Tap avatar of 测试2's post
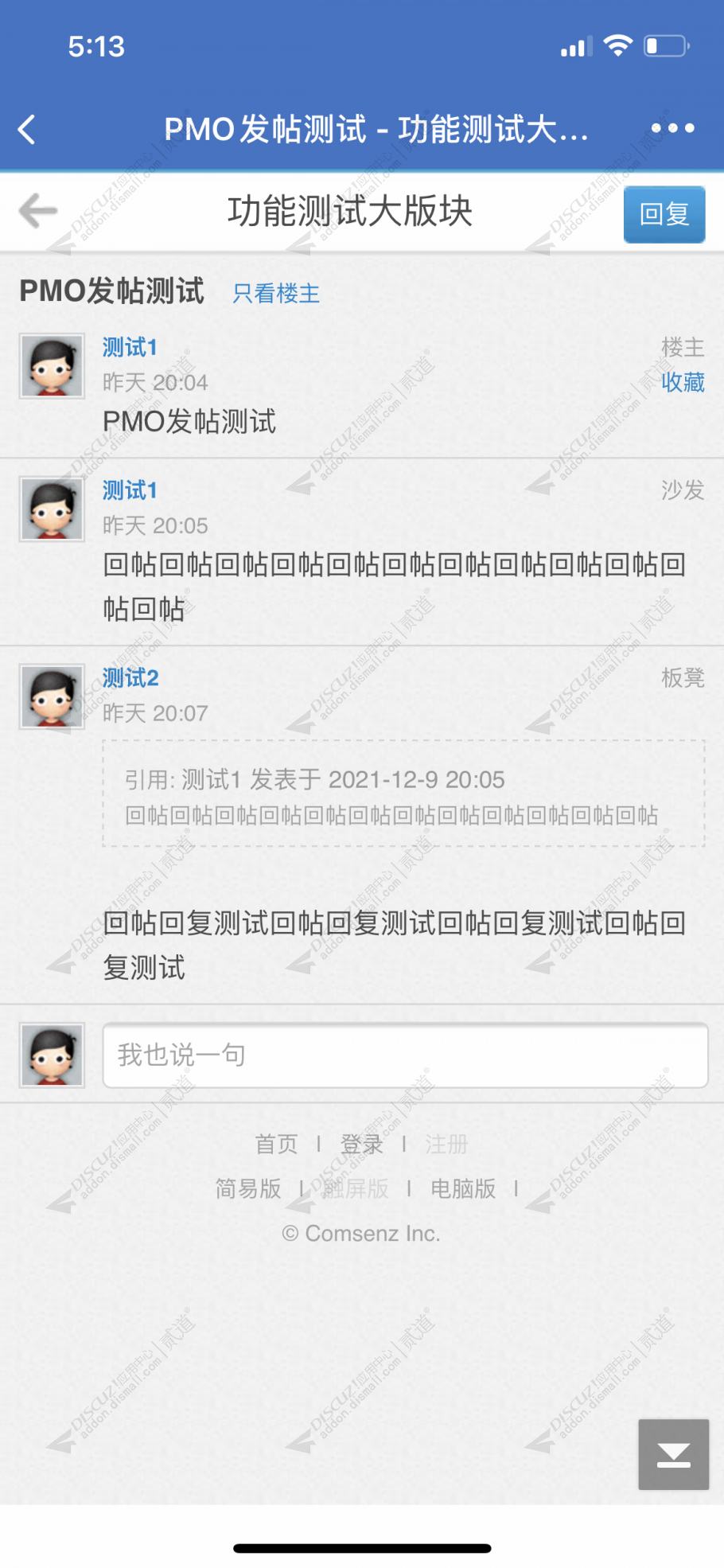Screen dimensions: 724x1568 click(x=53, y=696)
